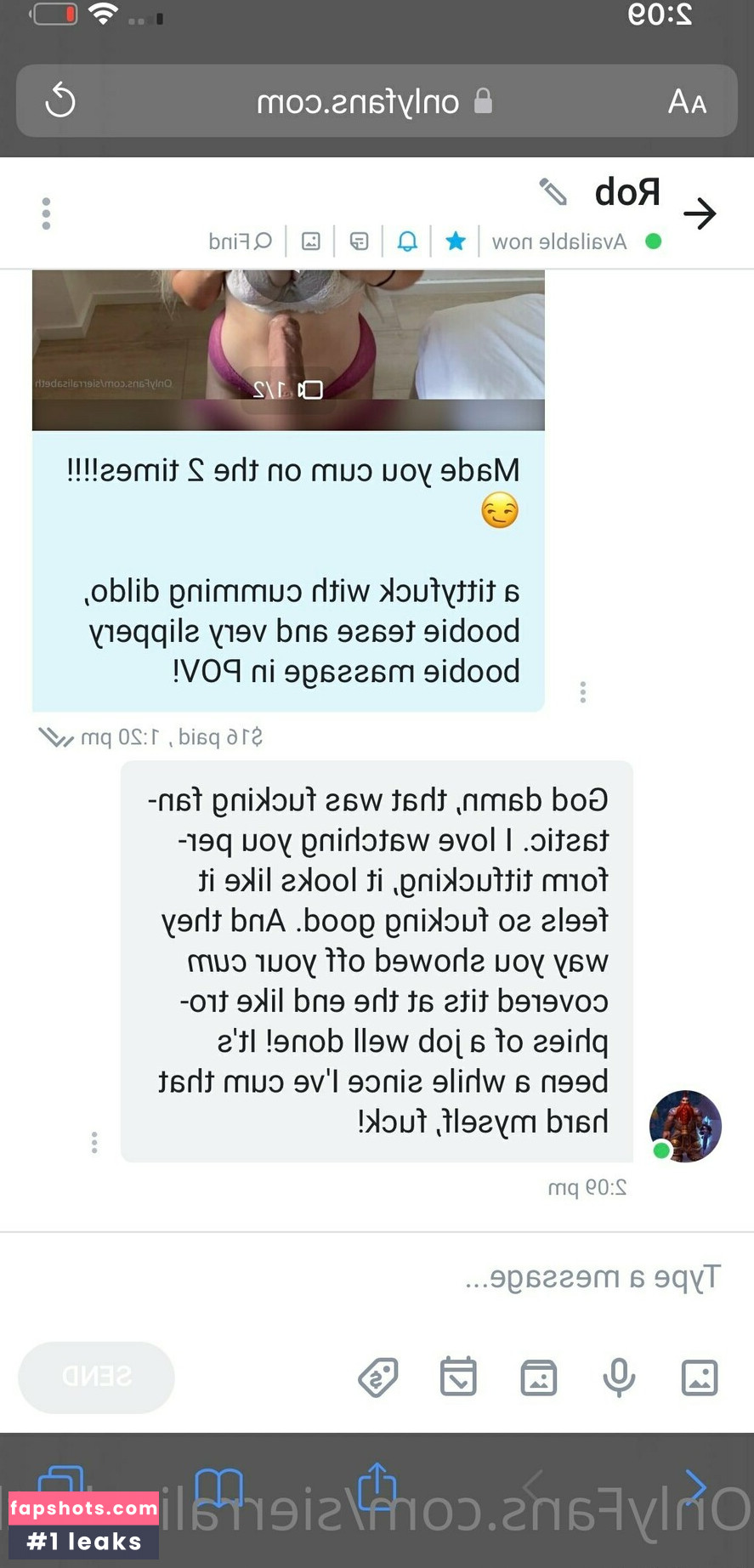Toggle the favorite star for Rob
The image size is (754, 1568).
pos(456,241)
